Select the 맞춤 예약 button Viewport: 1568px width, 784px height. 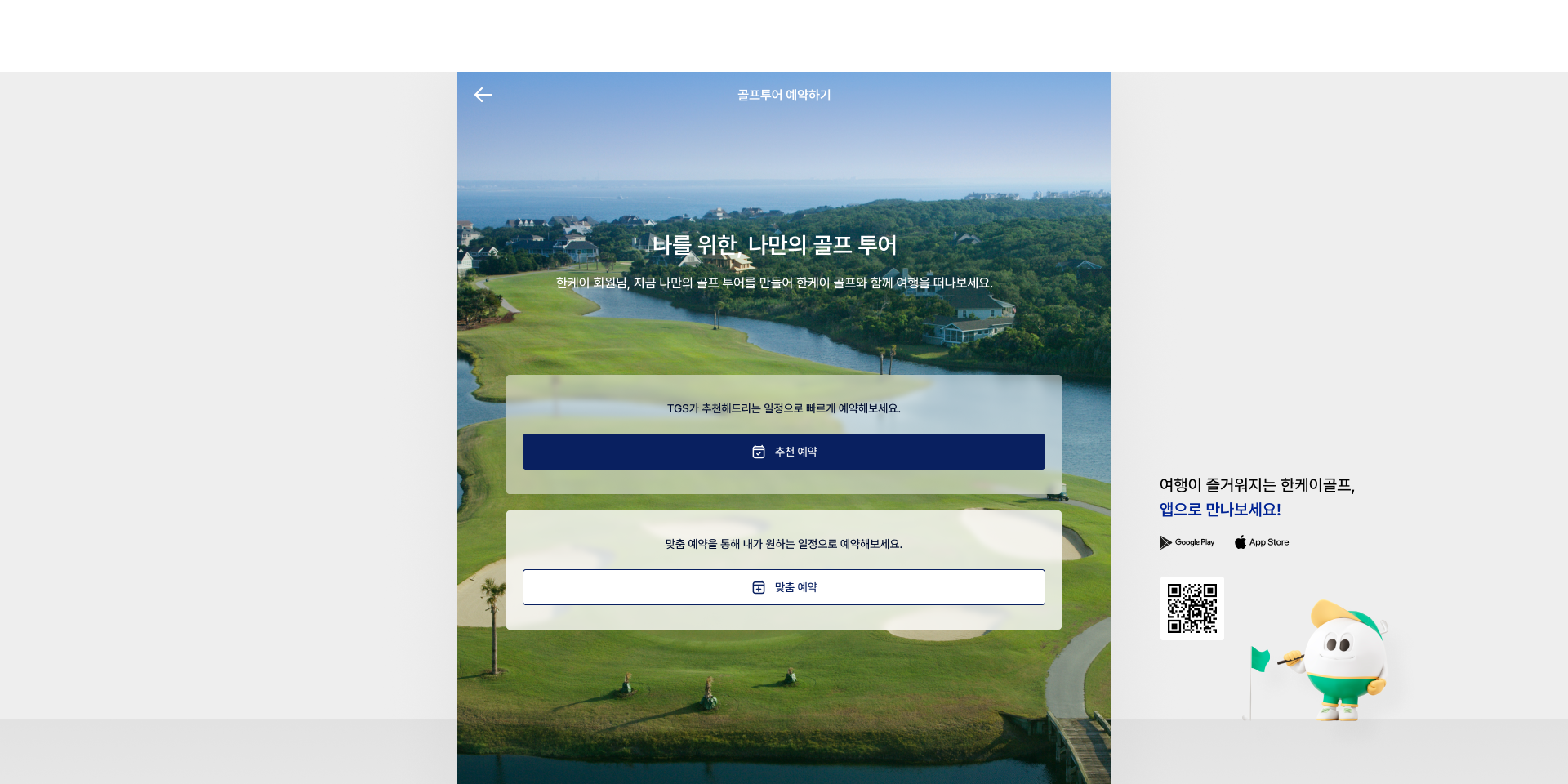point(783,587)
